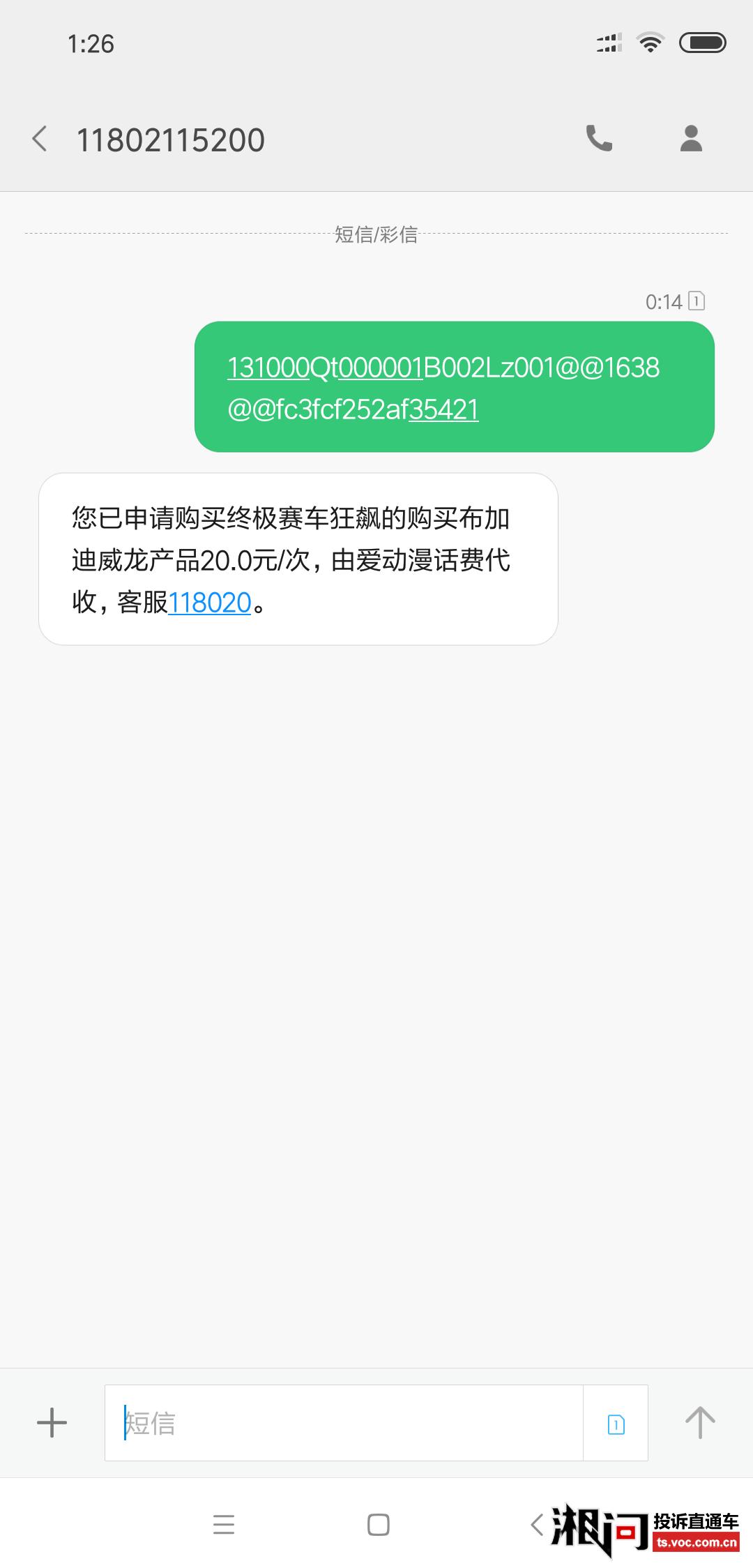Switch SIM card for sending
Screen dimensions: 753x1568
pyautogui.click(x=616, y=1423)
